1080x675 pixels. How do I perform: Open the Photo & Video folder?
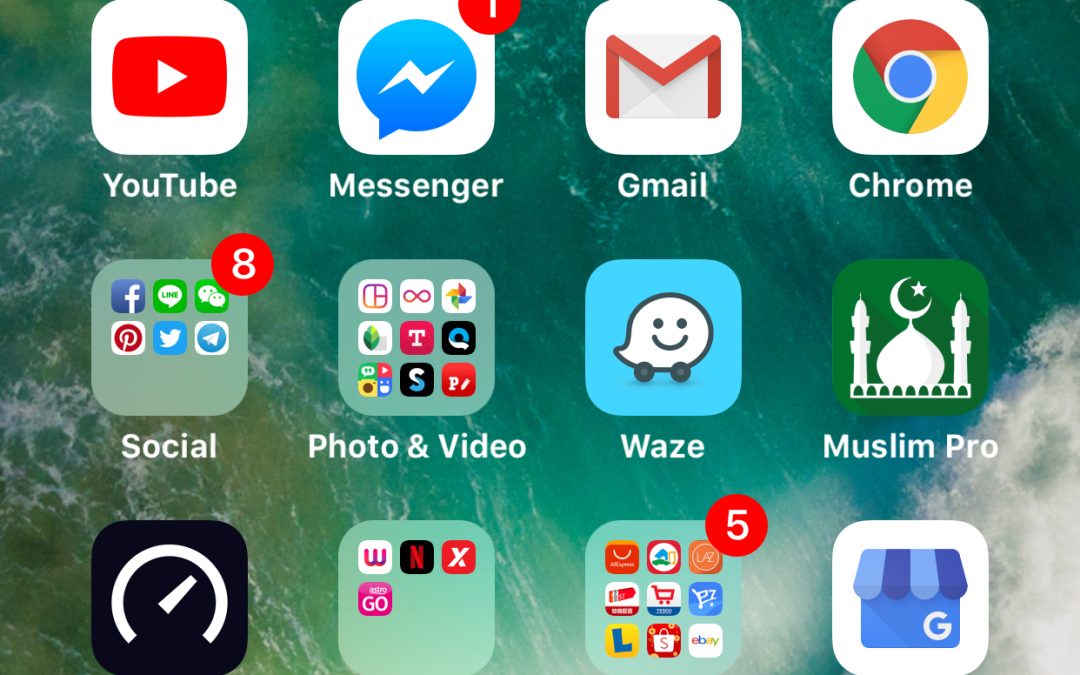pos(416,337)
